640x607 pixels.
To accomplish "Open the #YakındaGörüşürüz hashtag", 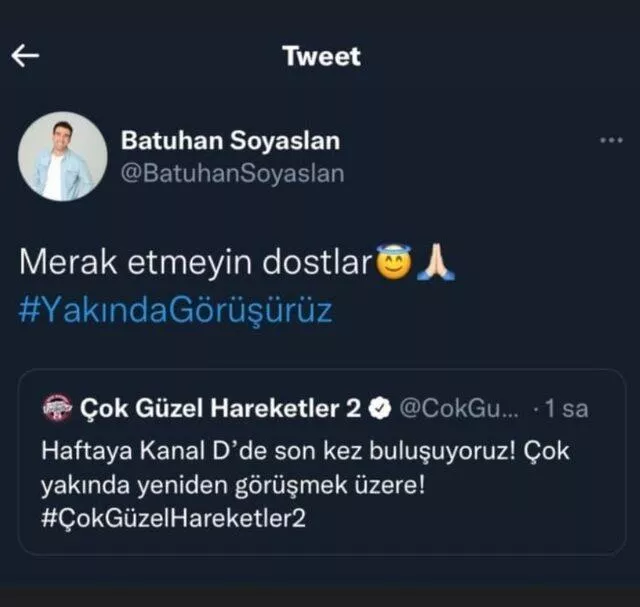I will point(175,311).
